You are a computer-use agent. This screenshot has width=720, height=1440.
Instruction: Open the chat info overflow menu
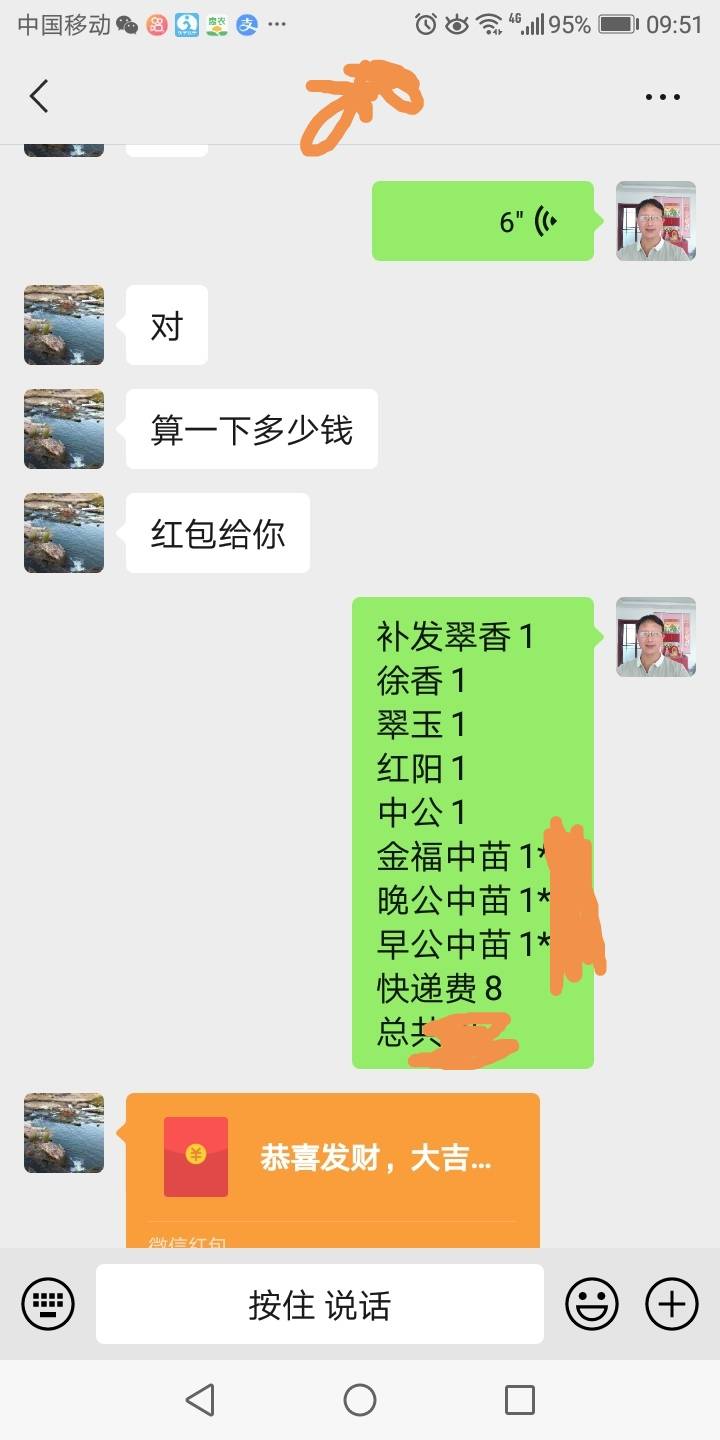click(x=662, y=97)
